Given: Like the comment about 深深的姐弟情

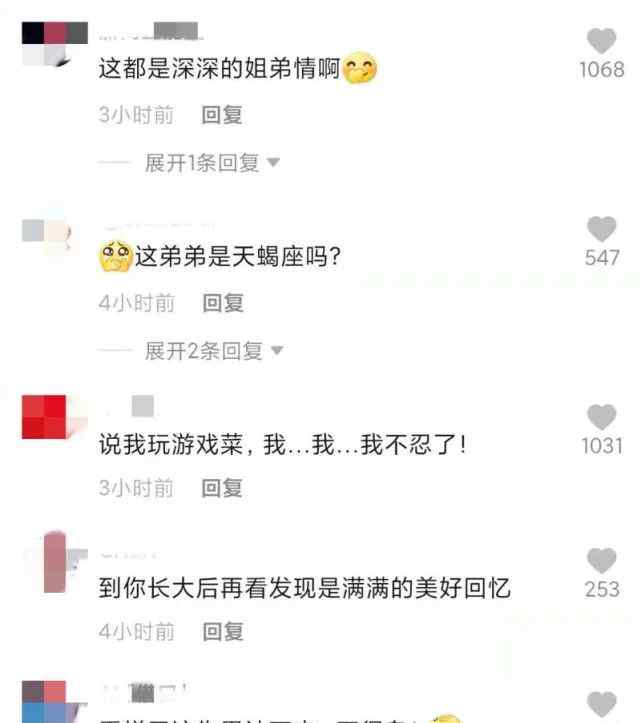Looking at the screenshot, I should (601, 42).
